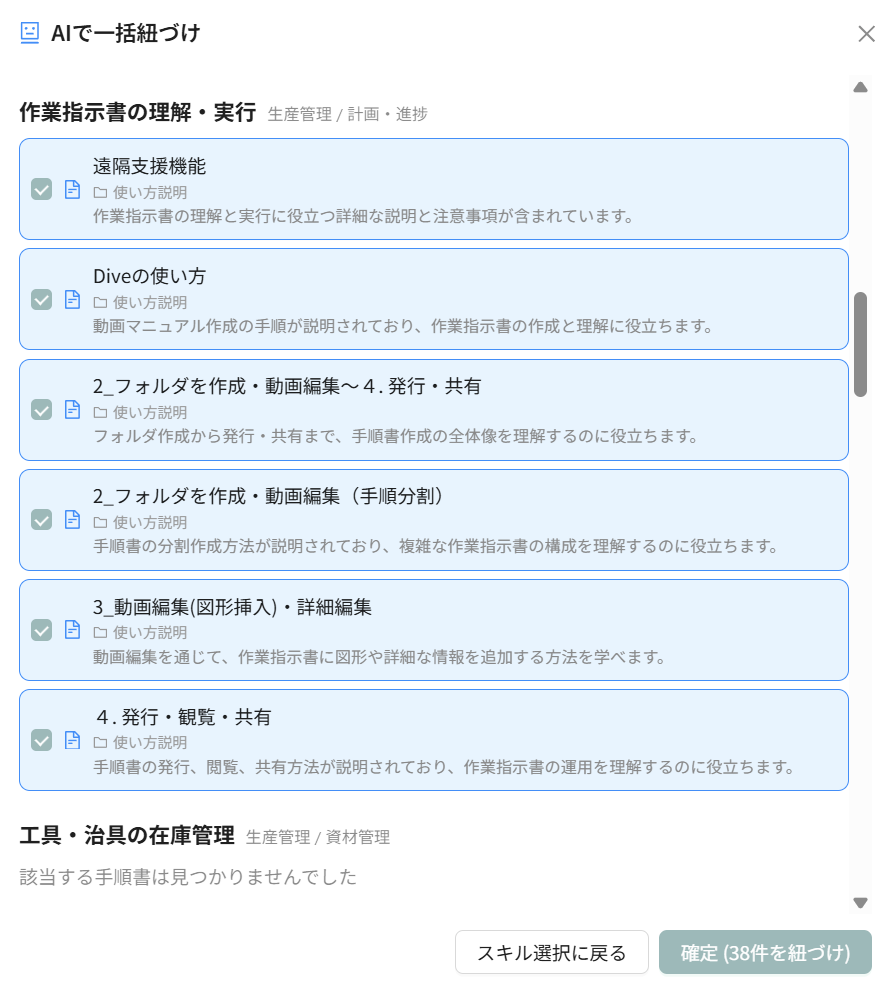Click the scrollbar up arrow
893x985 pixels.
pos(860,87)
